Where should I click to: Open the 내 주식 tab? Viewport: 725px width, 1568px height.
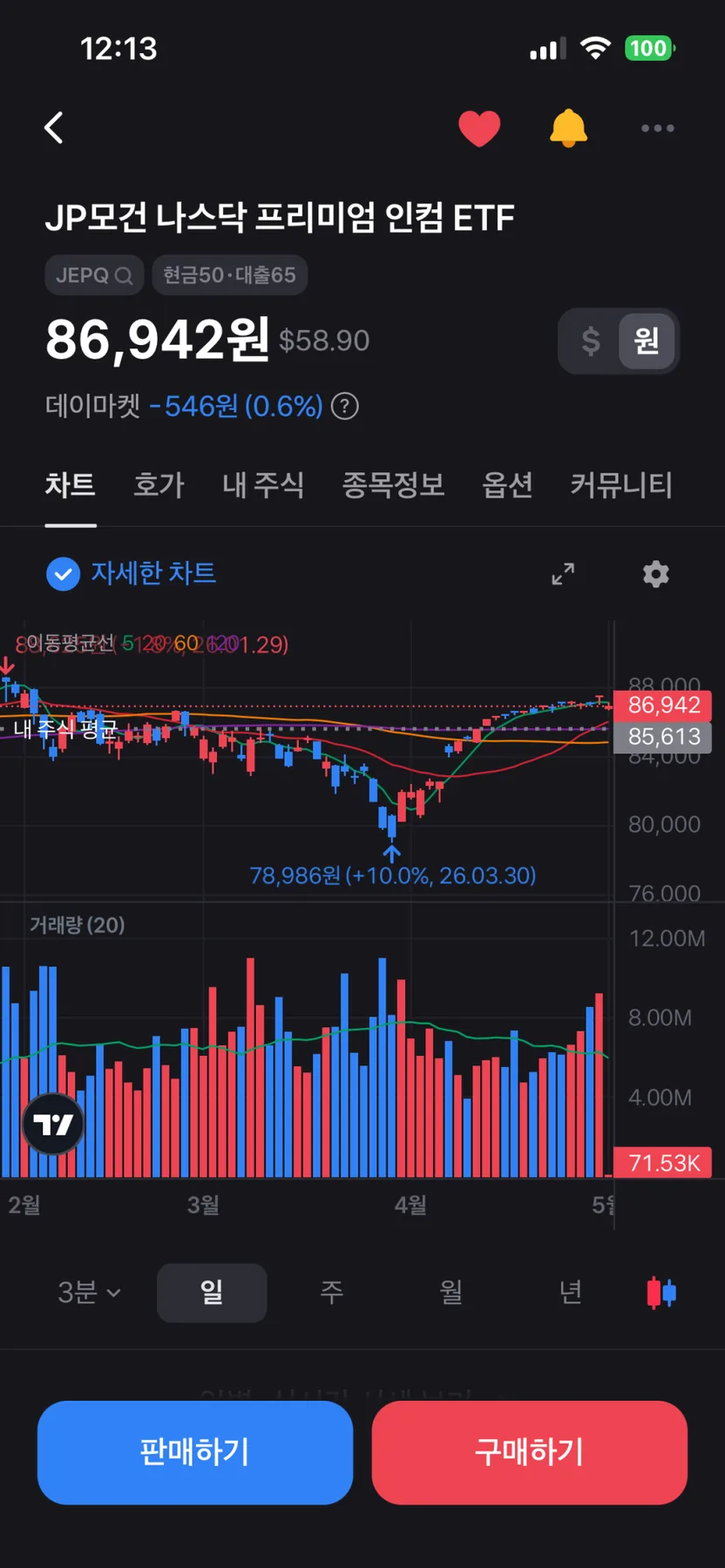[x=263, y=484]
